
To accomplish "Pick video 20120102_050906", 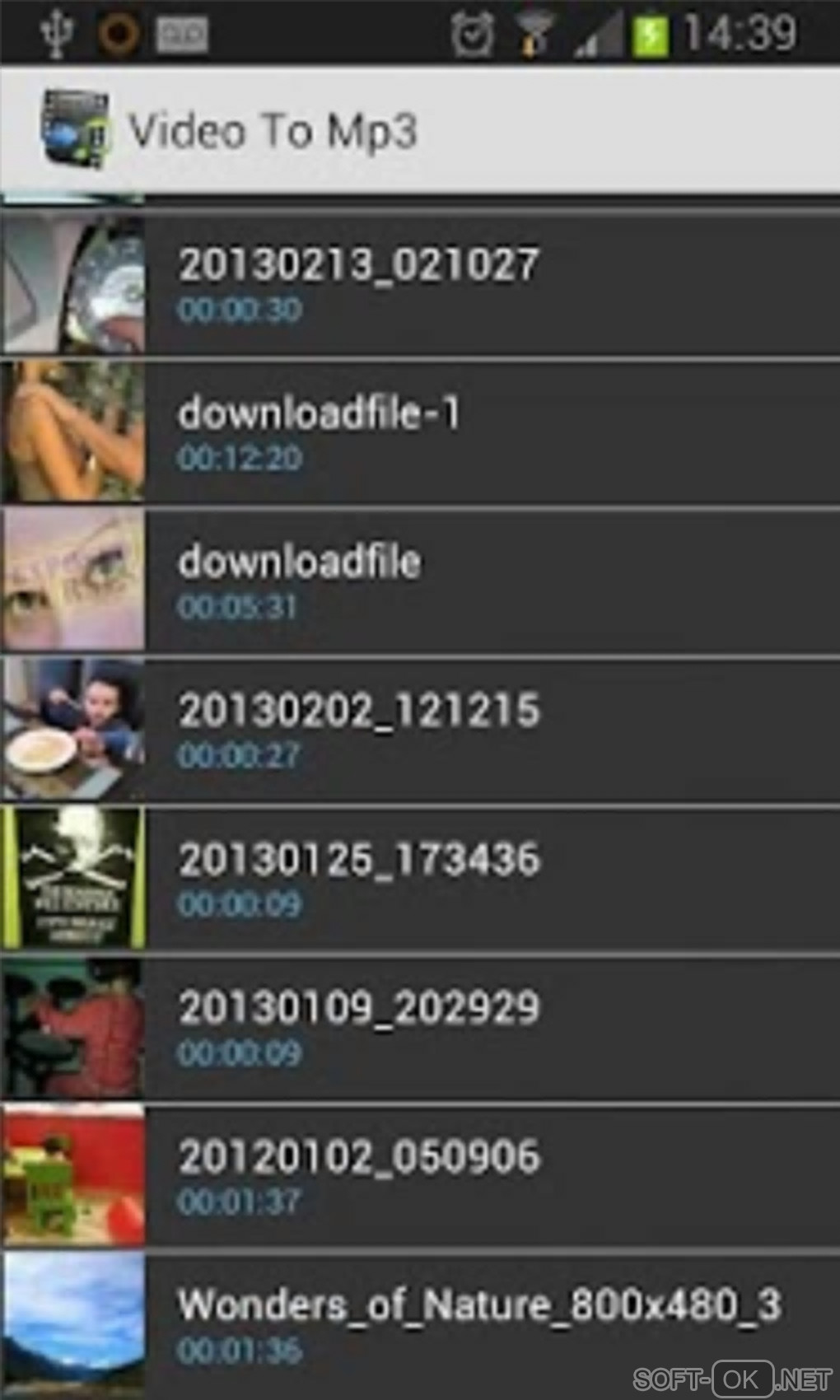I will [x=420, y=1176].
